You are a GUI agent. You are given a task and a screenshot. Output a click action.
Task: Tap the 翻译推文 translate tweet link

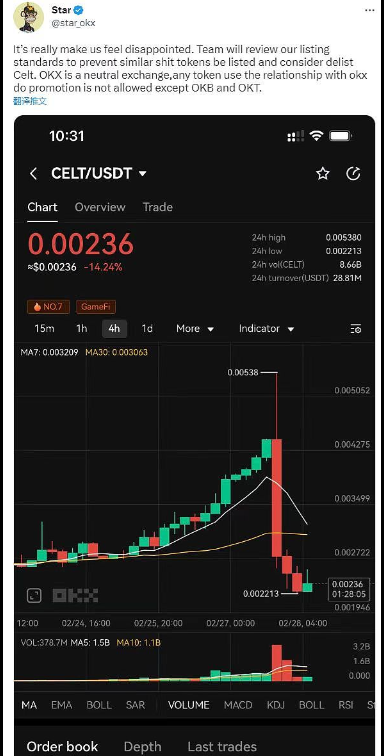point(30,101)
